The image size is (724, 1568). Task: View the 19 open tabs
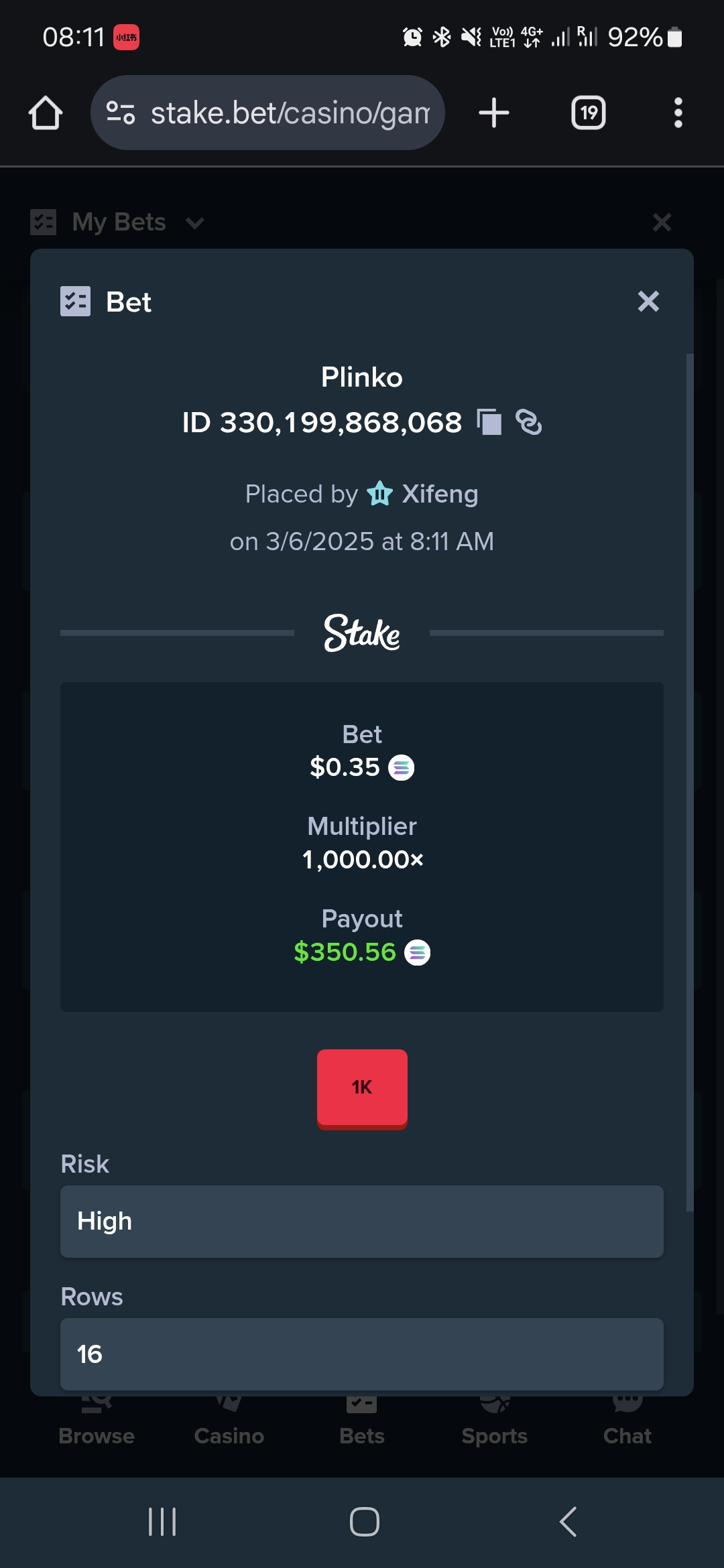click(588, 113)
